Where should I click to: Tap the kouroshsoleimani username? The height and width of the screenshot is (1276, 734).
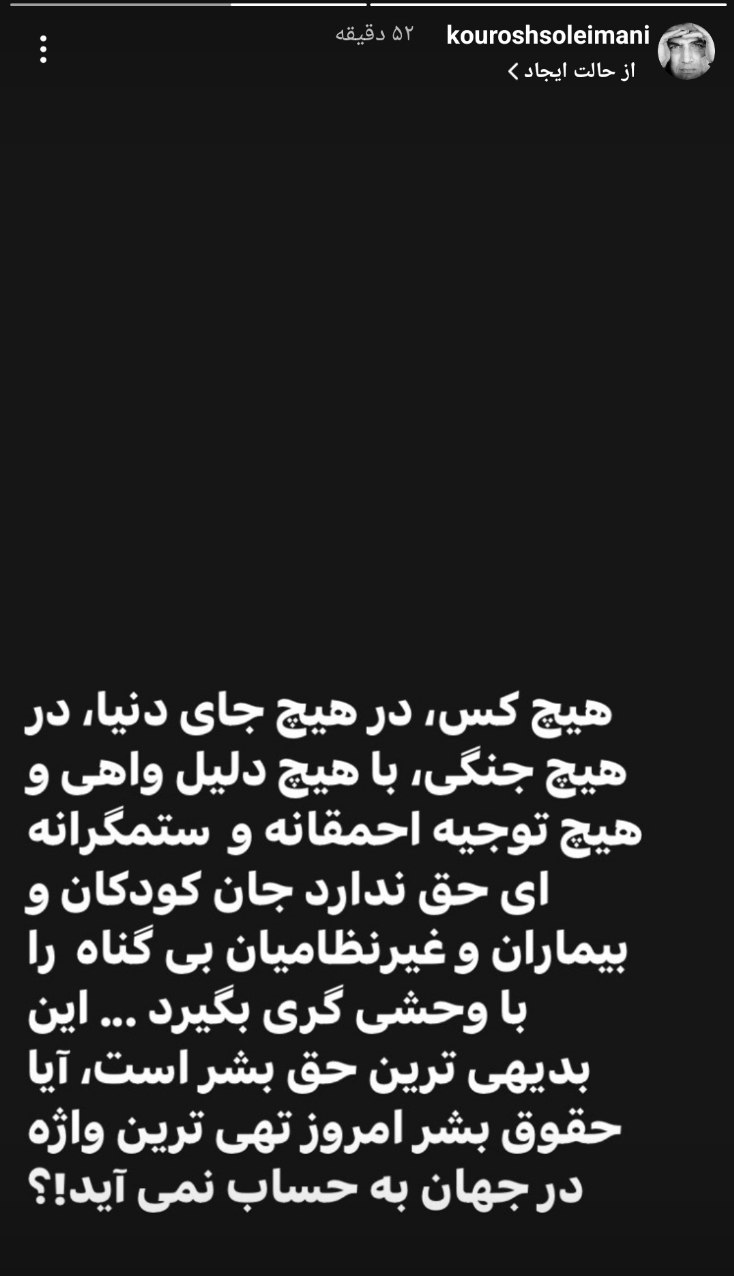click(x=547, y=37)
